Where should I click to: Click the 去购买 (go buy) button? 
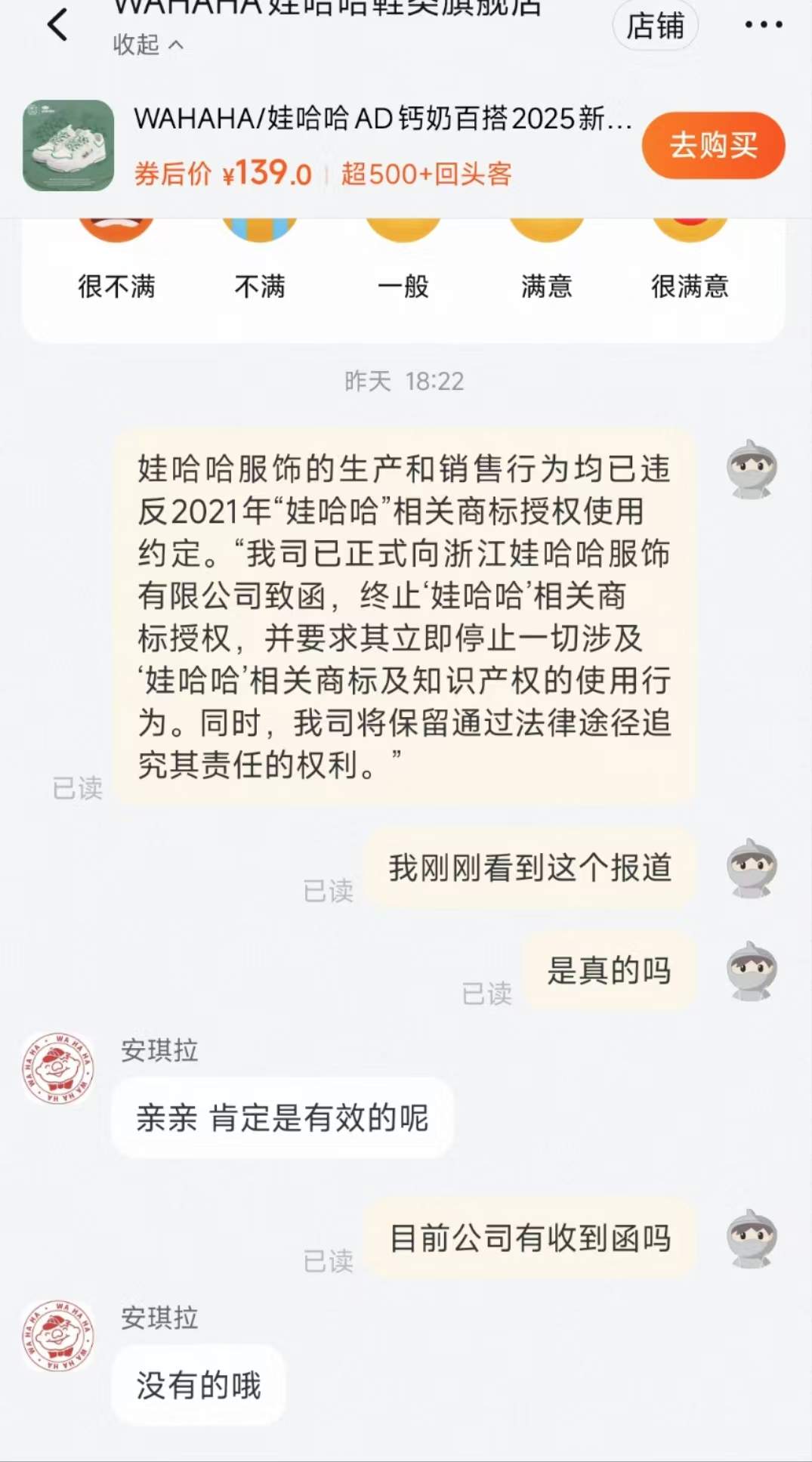(x=713, y=145)
